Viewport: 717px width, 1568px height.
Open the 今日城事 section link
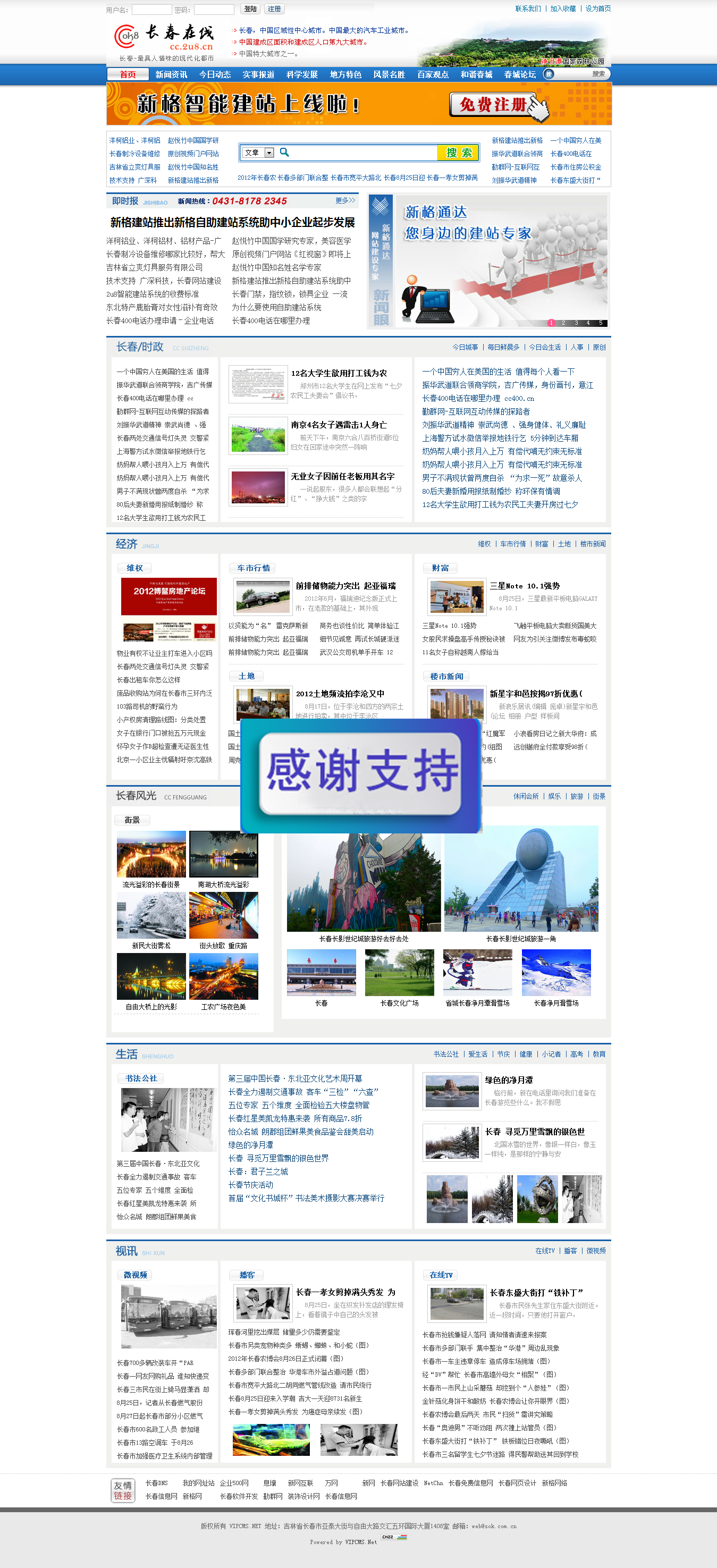[465, 347]
